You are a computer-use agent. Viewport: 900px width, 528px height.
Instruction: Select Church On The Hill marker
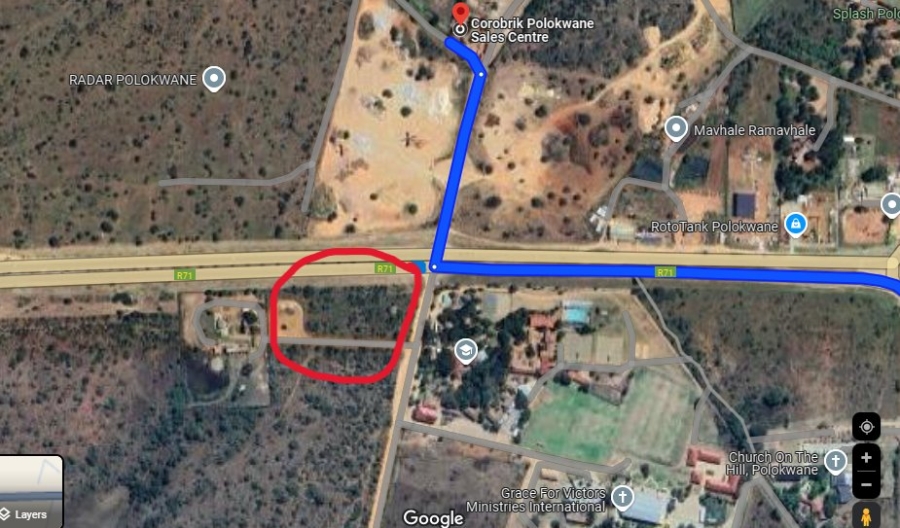point(835,461)
